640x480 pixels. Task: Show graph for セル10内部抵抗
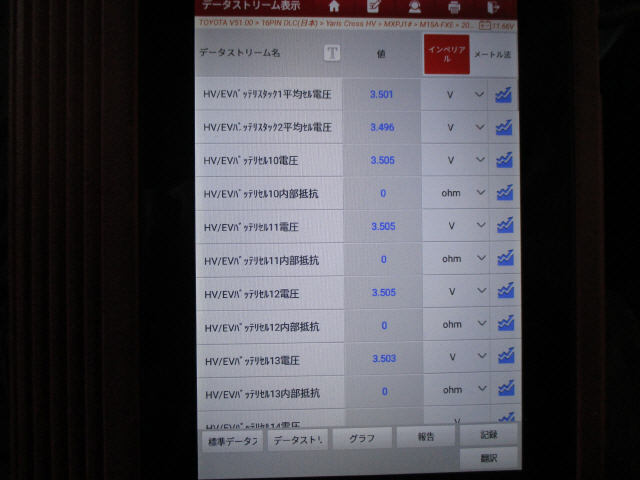point(504,192)
